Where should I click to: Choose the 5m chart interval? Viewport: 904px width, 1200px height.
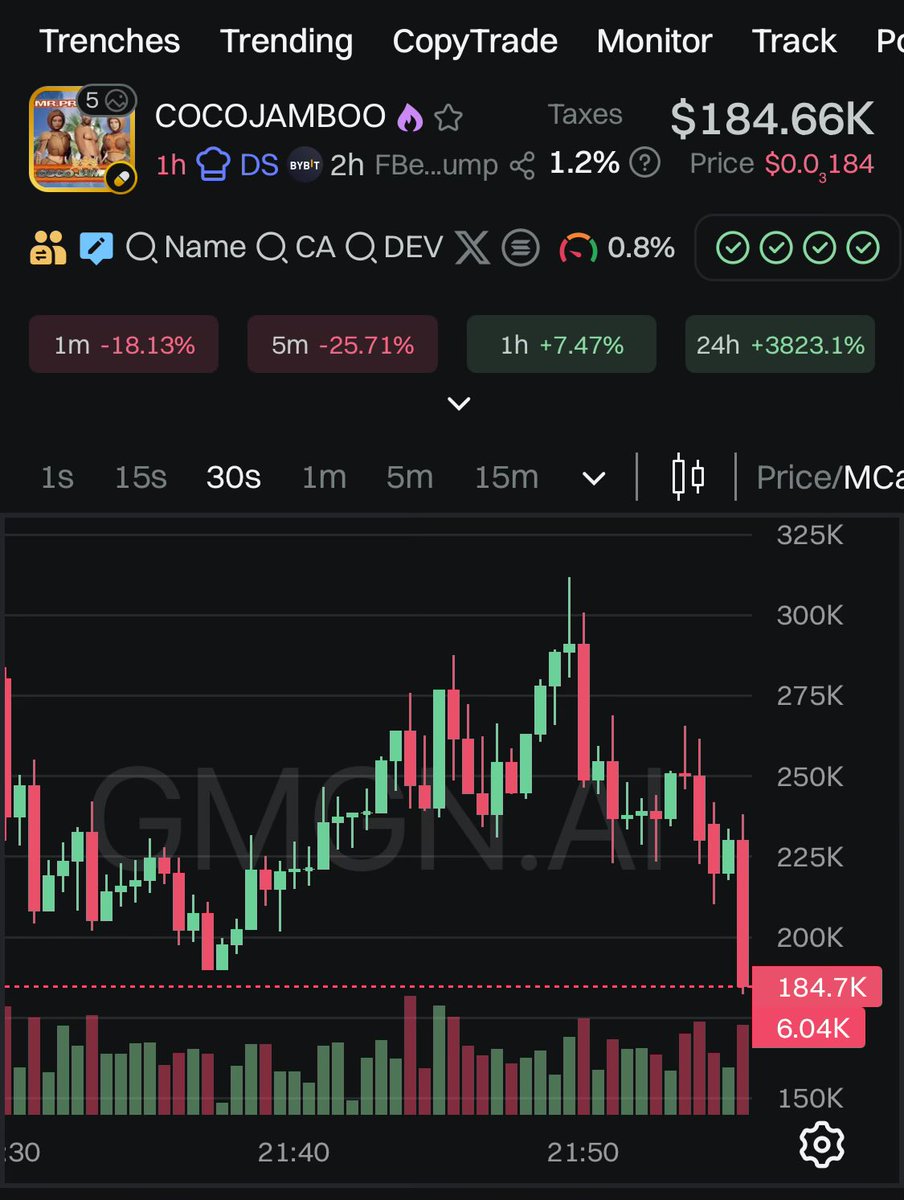pyautogui.click(x=409, y=477)
